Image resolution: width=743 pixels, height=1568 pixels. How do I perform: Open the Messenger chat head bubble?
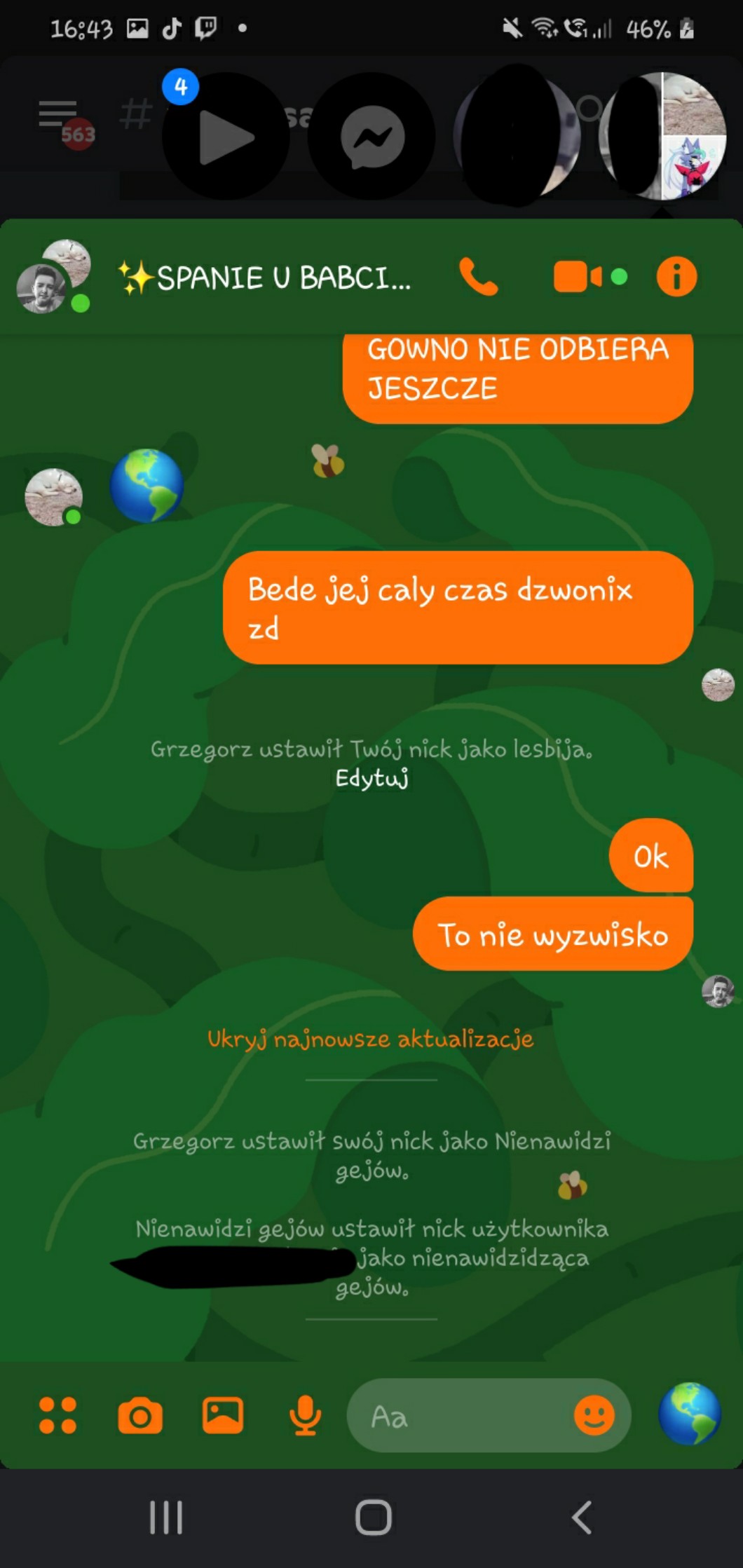click(x=372, y=137)
